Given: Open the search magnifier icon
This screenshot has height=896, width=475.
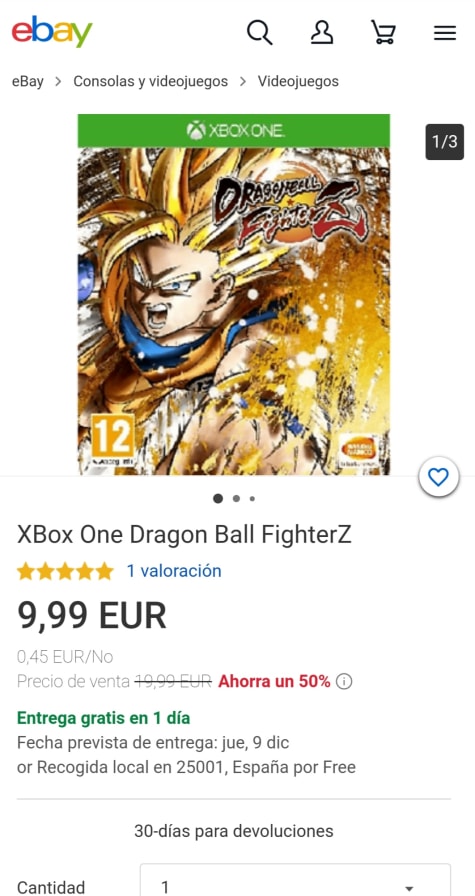Looking at the screenshot, I should pyautogui.click(x=260, y=32).
